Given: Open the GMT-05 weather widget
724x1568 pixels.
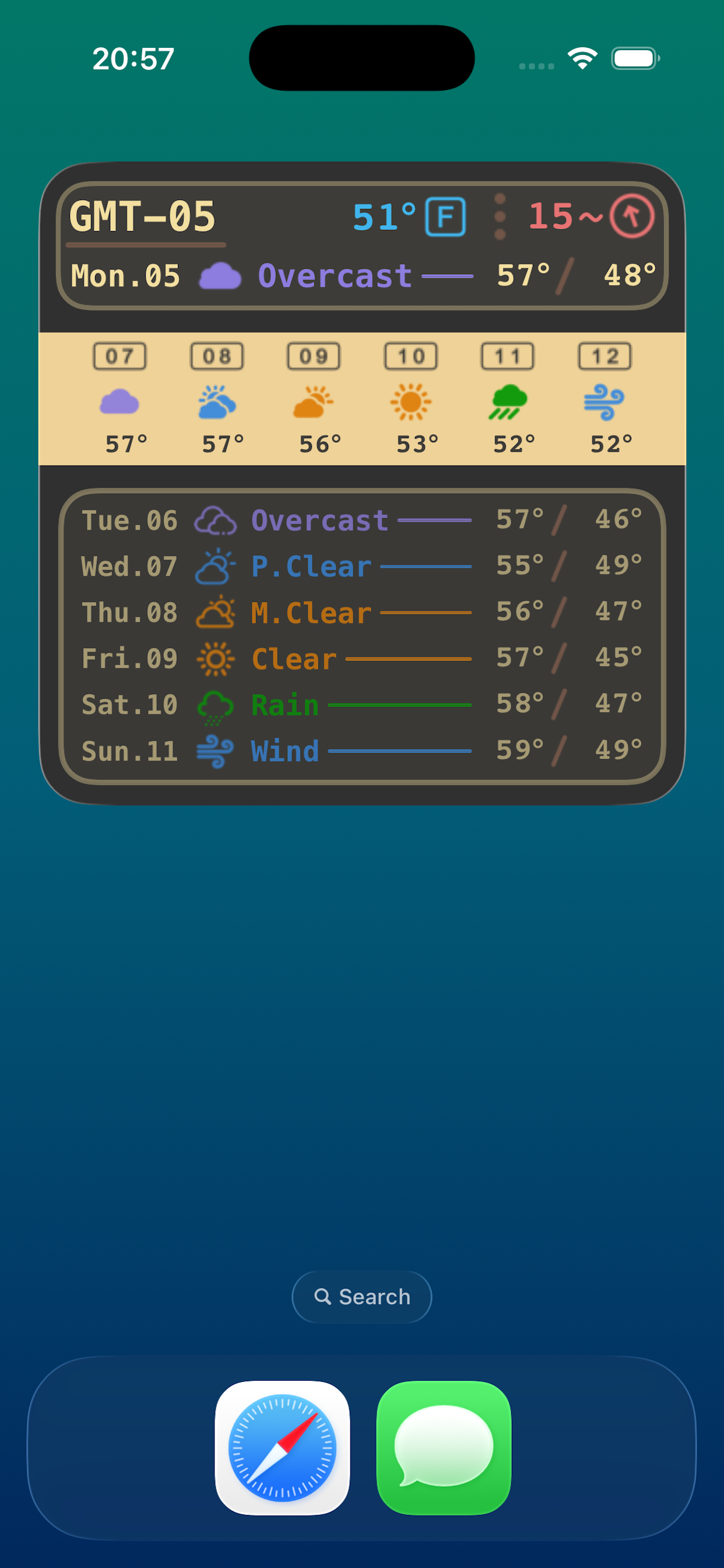Looking at the screenshot, I should click(362, 482).
